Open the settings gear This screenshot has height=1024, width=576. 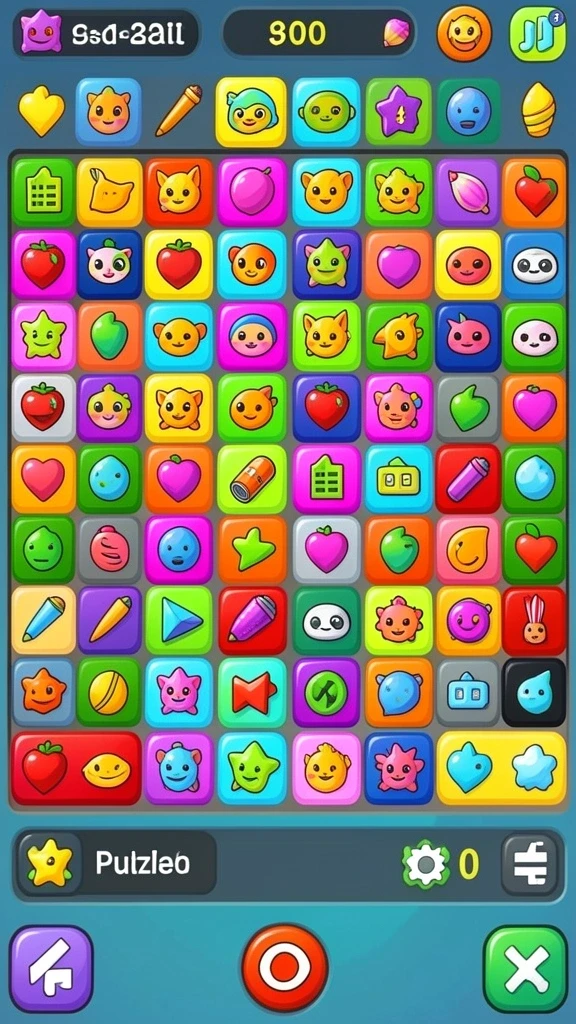426,865
